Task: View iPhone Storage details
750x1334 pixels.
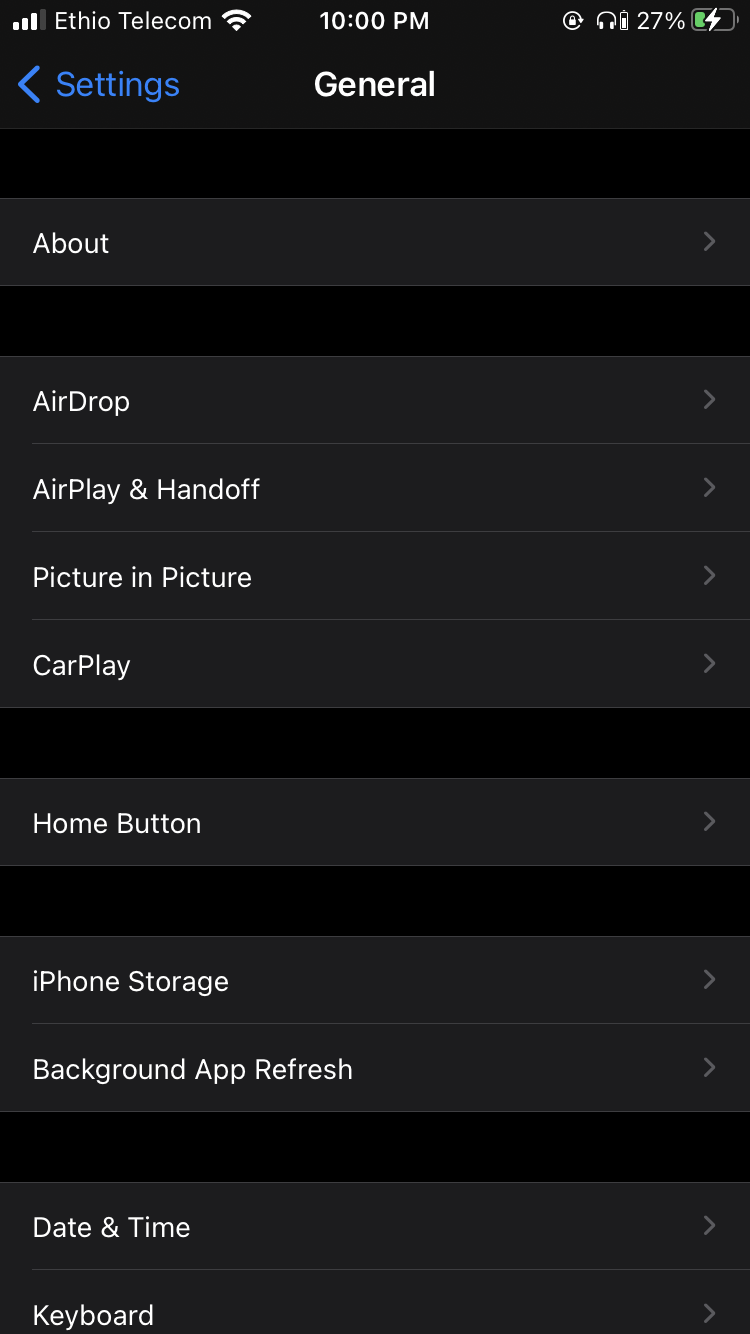Action: coord(375,981)
